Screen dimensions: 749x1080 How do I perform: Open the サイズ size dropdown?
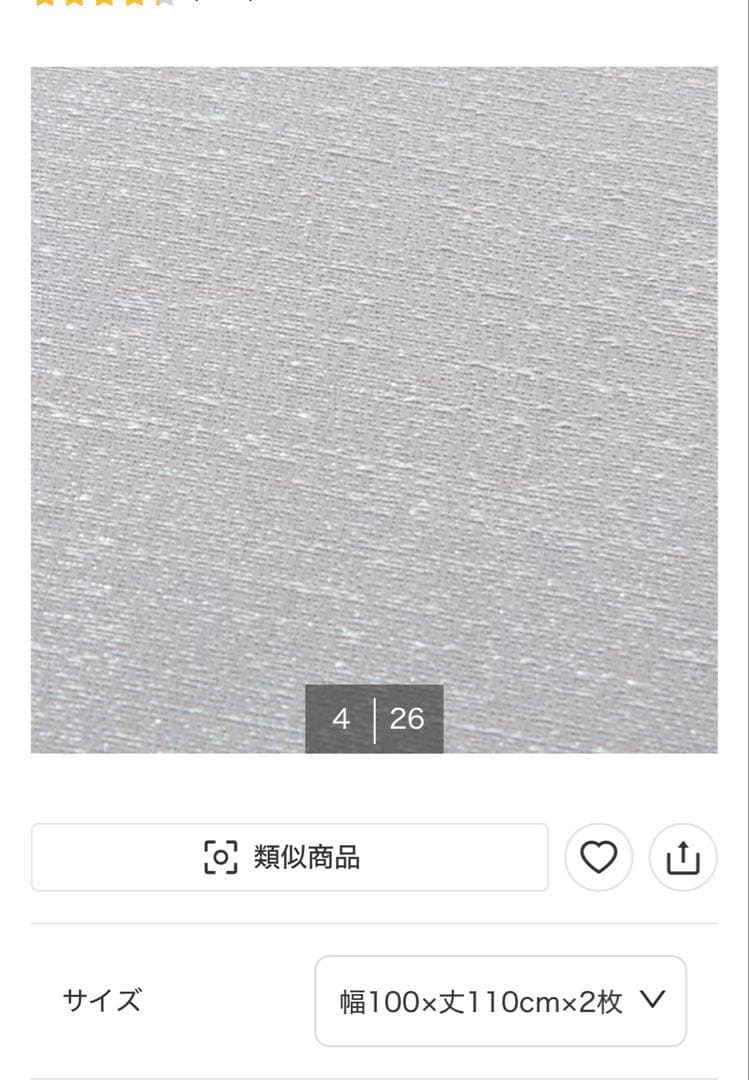(x=500, y=1001)
